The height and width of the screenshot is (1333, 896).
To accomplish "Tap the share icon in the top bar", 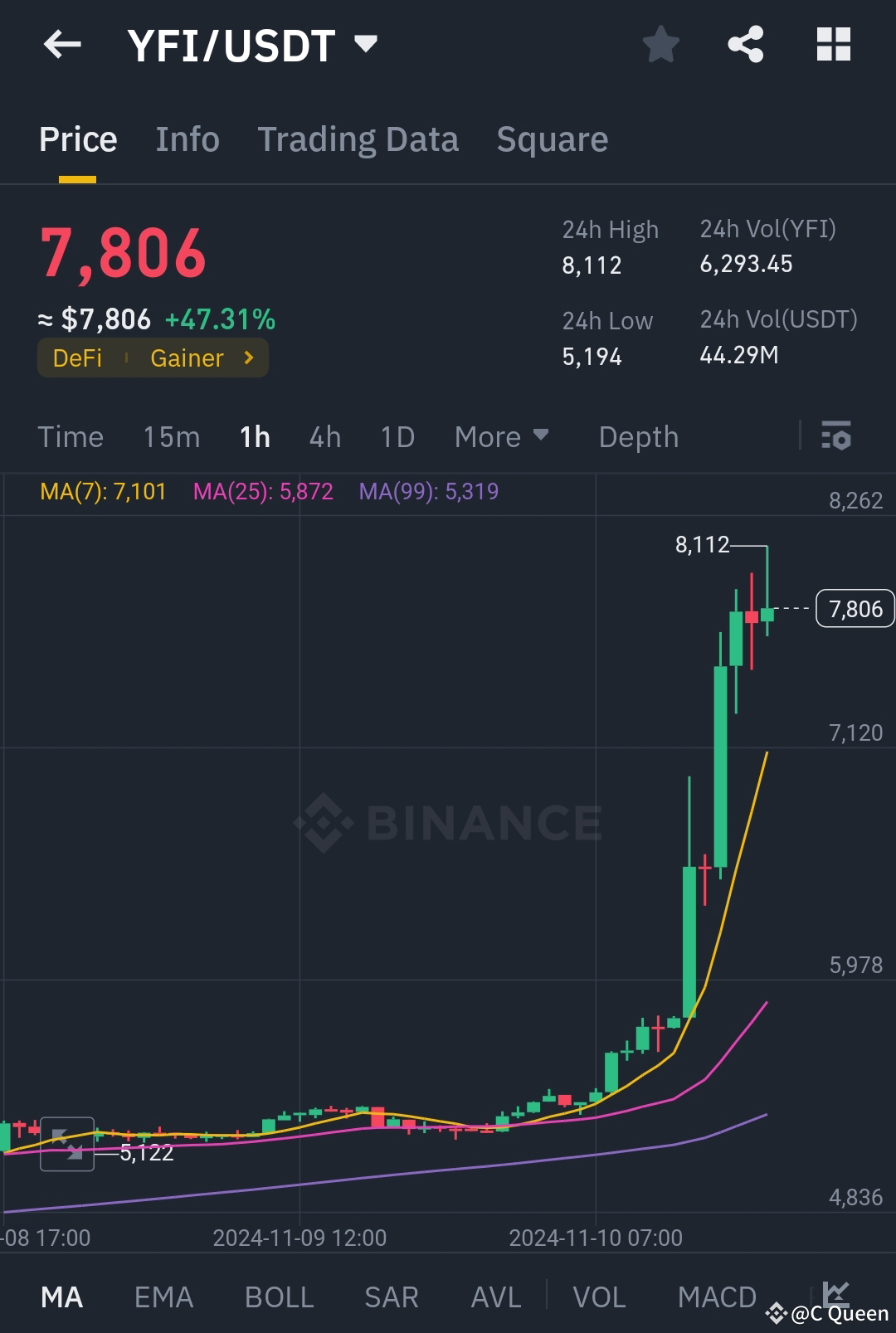I will [747, 45].
